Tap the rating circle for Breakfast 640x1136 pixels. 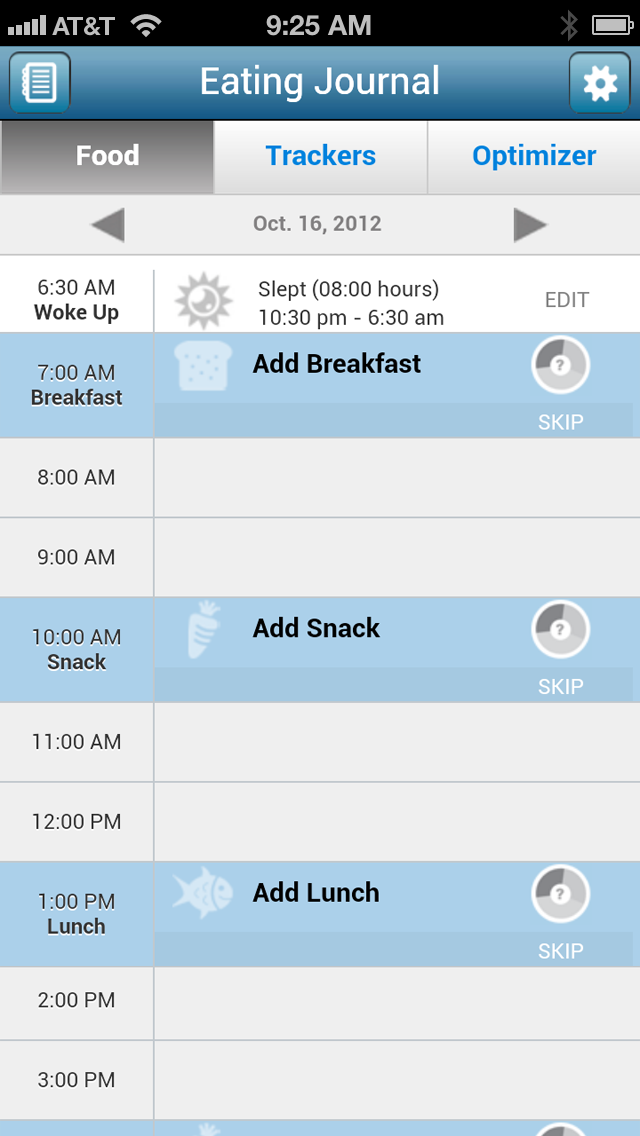(x=560, y=365)
